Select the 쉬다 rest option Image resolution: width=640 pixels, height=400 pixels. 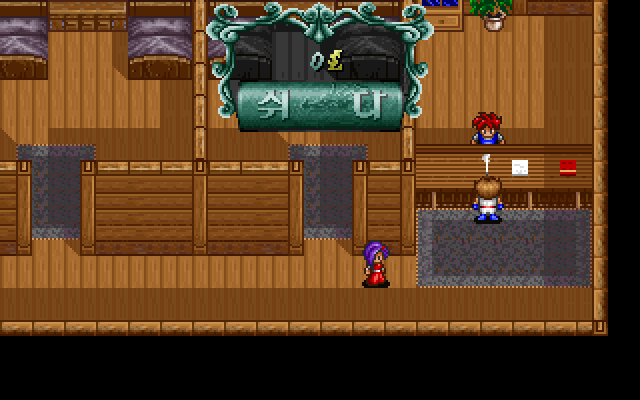point(320,105)
